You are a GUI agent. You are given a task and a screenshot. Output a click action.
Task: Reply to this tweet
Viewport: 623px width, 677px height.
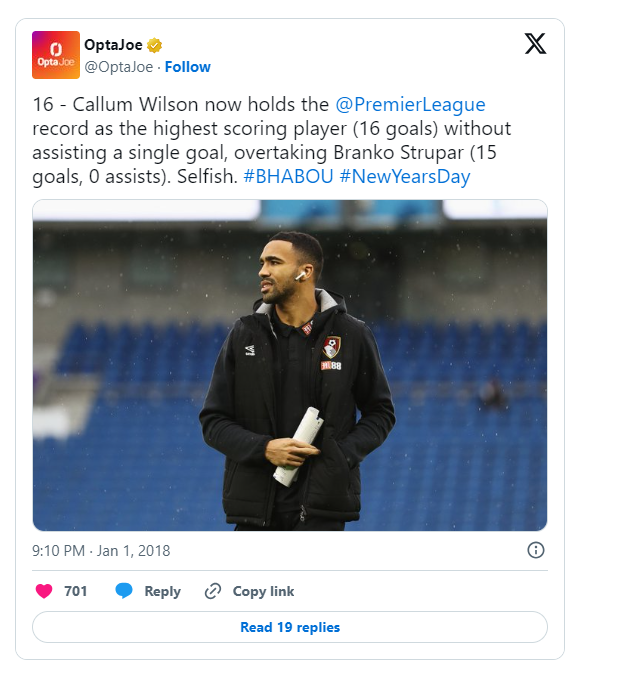[148, 591]
